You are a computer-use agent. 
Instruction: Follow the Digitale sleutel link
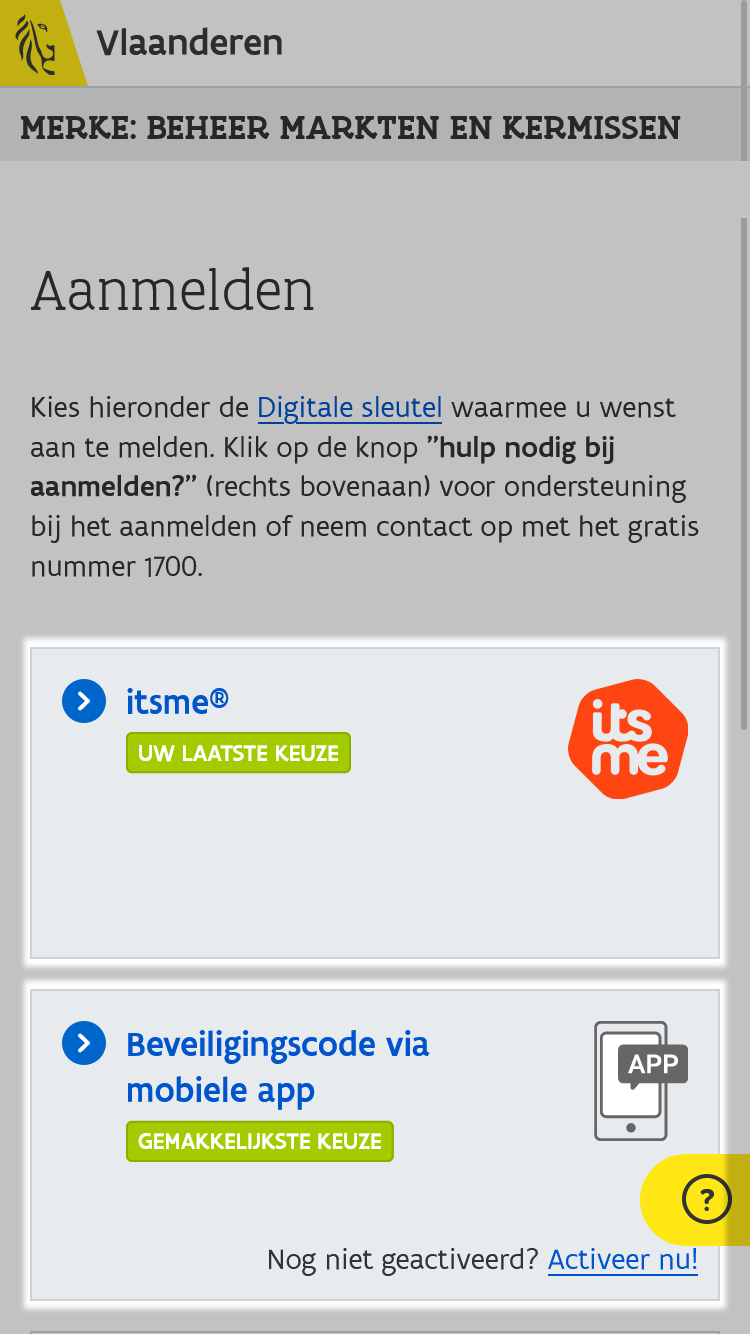pos(349,408)
